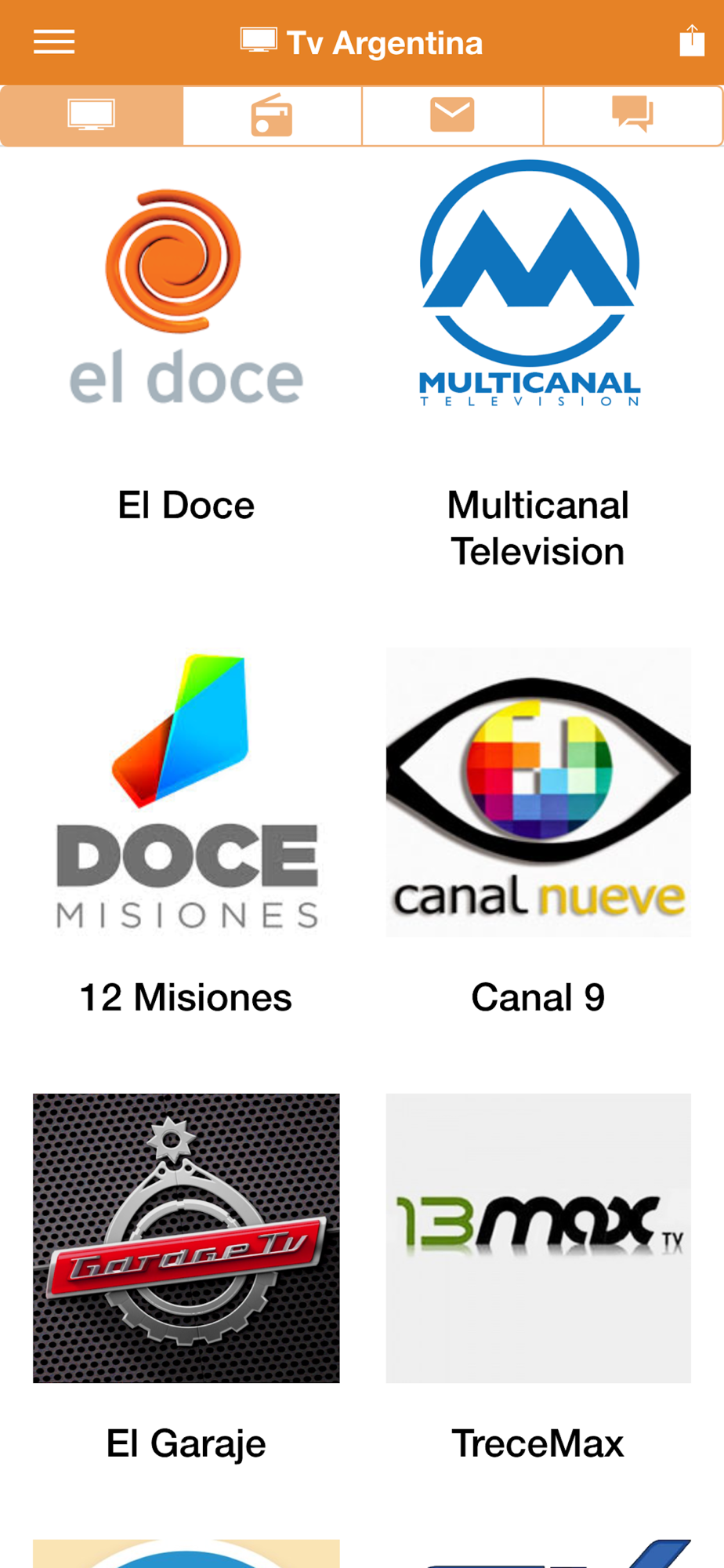
Task: Switch to the TV channels tab
Action: [92, 116]
